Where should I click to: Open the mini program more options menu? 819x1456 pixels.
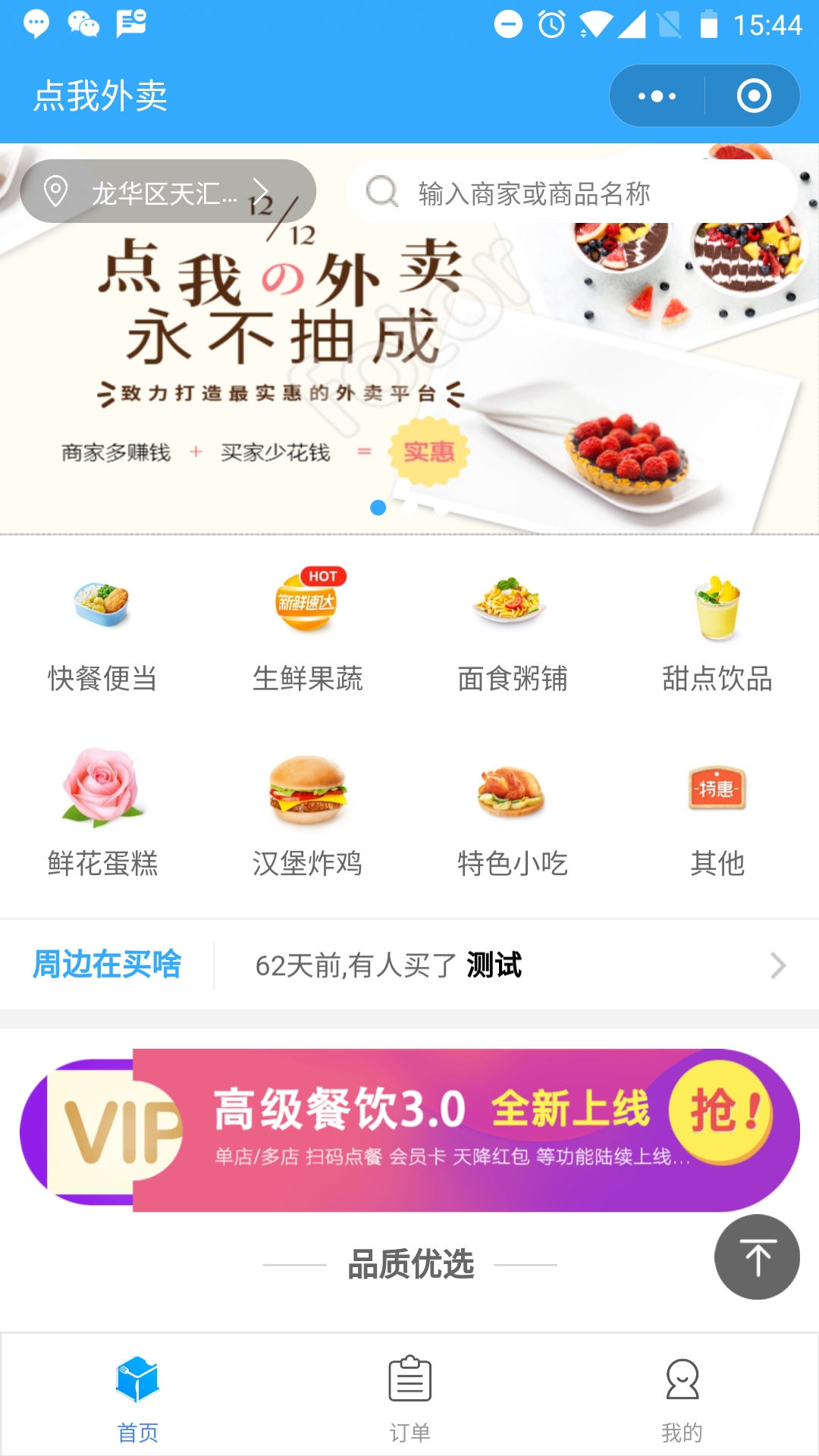(x=657, y=96)
